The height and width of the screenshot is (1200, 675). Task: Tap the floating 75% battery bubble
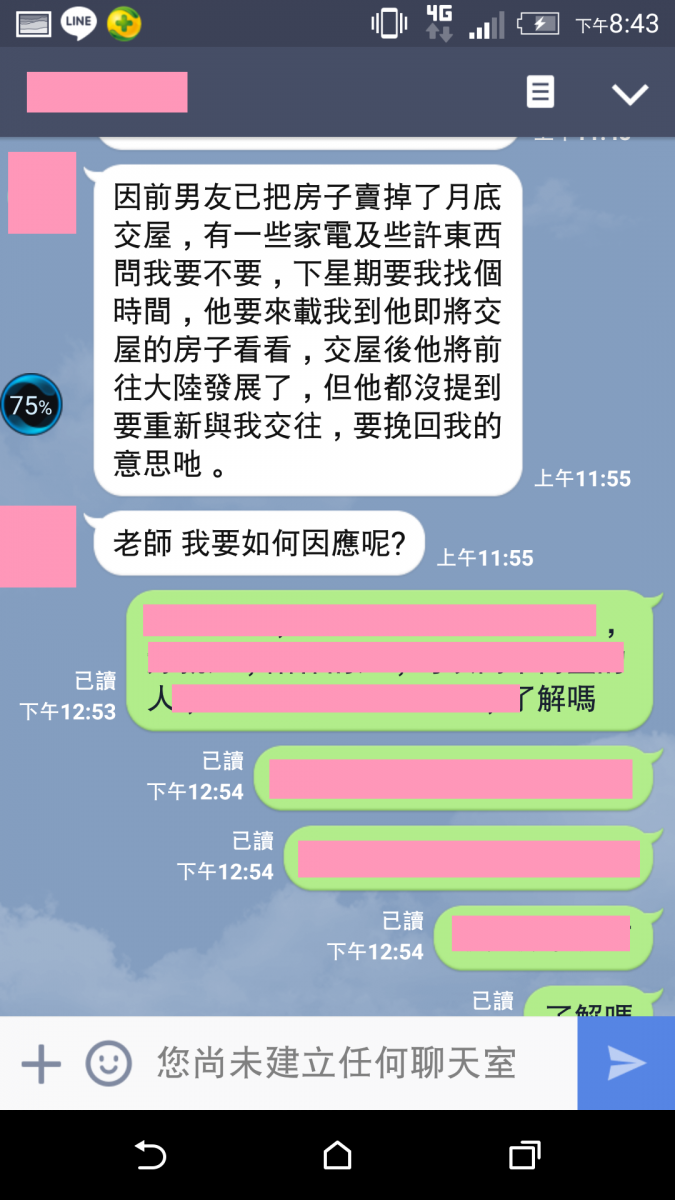(31, 405)
